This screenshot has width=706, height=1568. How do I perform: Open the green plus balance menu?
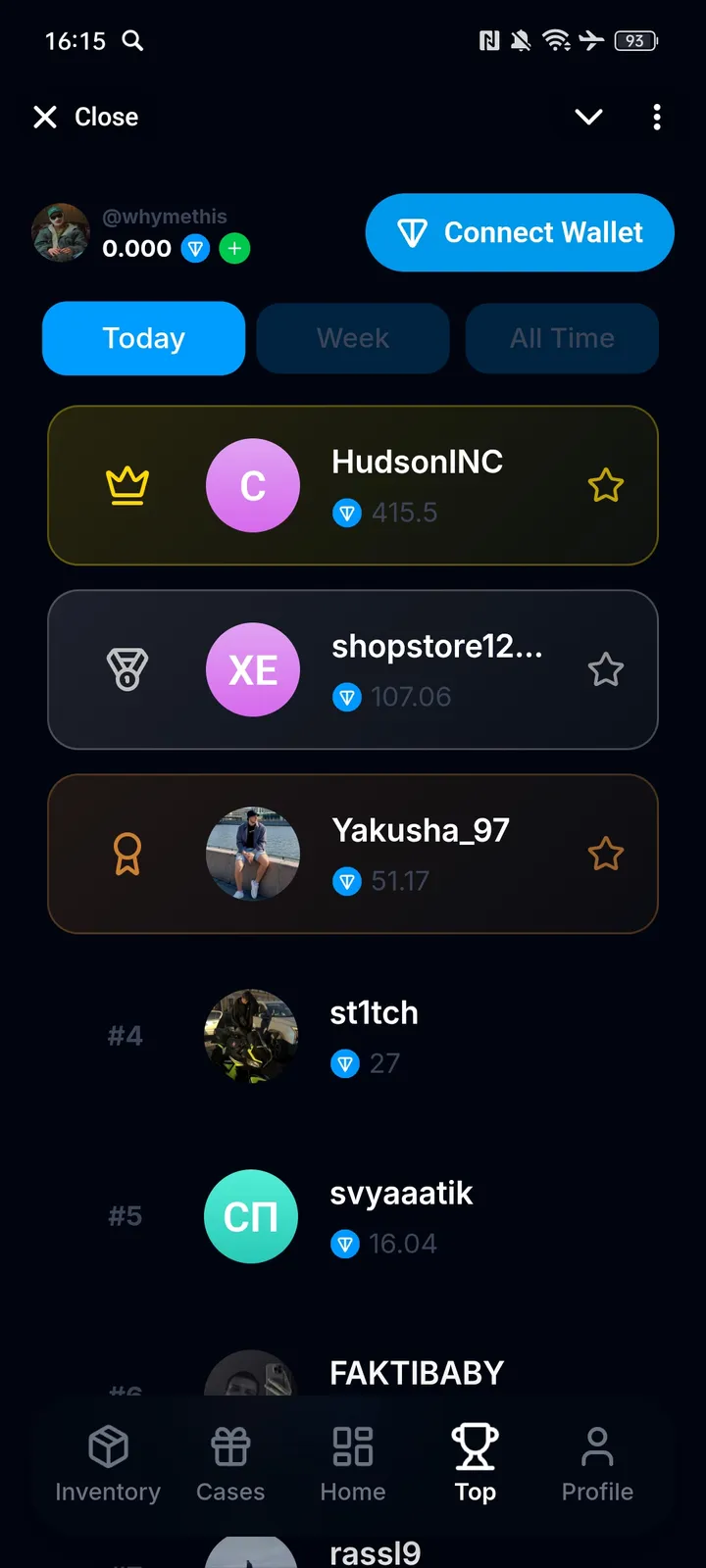(234, 249)
